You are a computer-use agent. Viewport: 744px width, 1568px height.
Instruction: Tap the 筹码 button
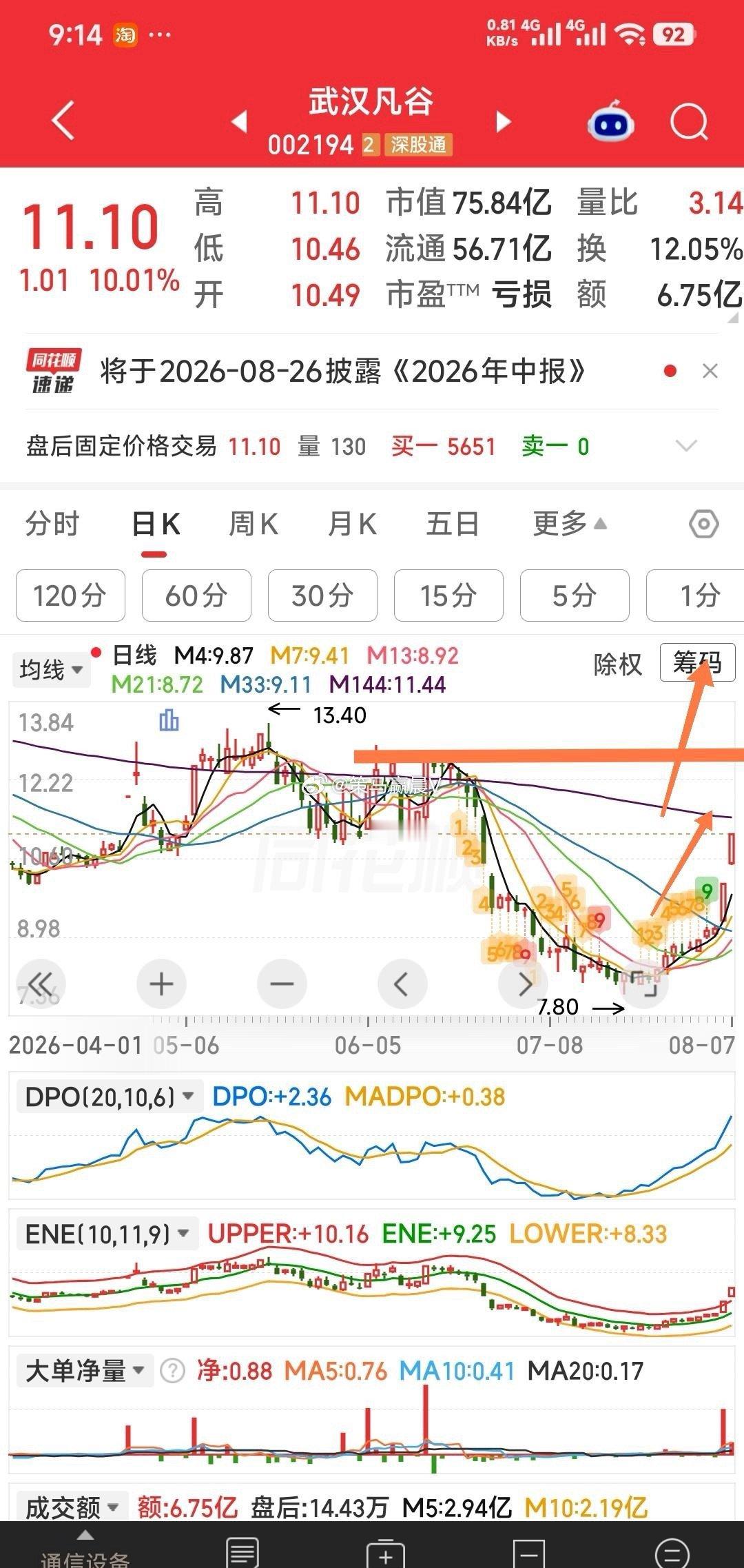(697, 663)
